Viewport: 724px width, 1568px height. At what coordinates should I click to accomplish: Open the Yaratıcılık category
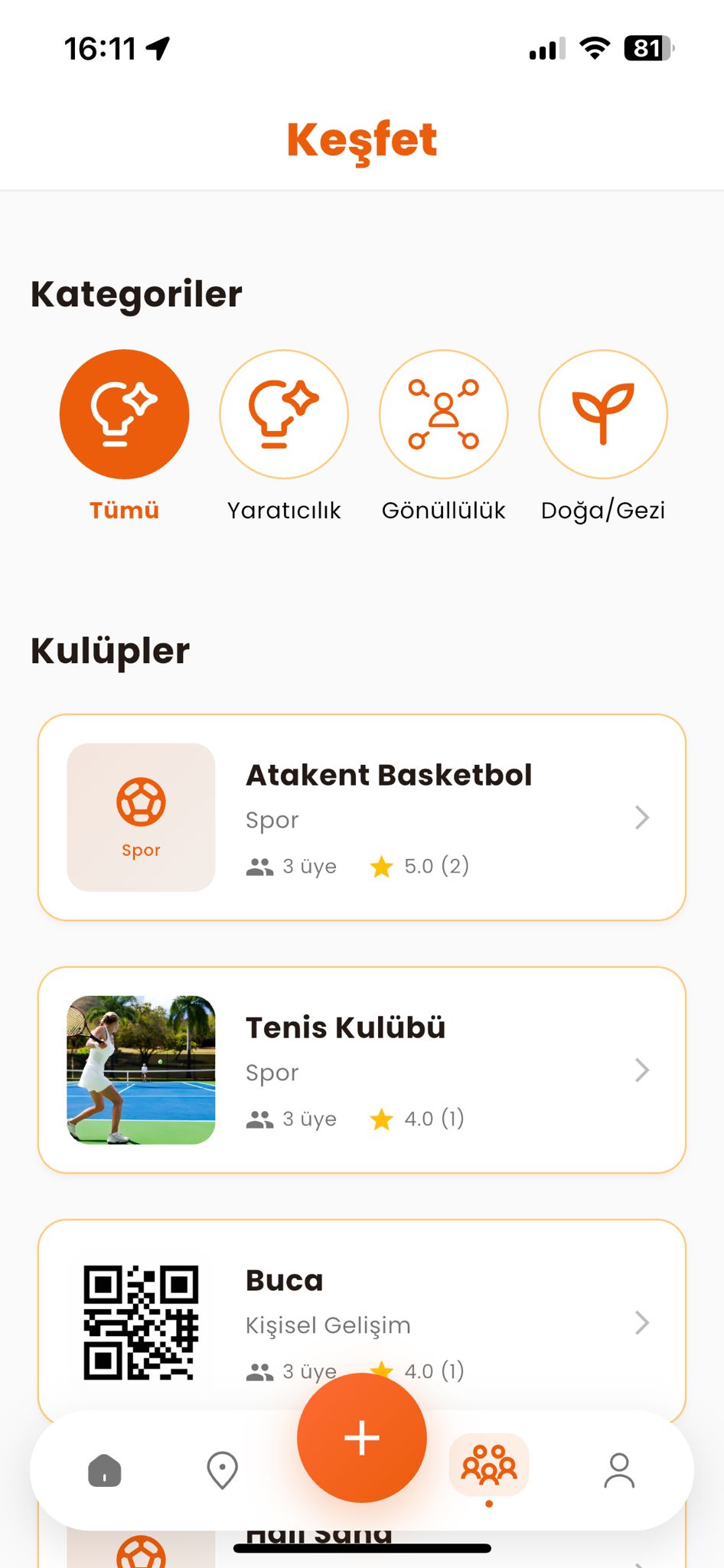click(284, 413)
